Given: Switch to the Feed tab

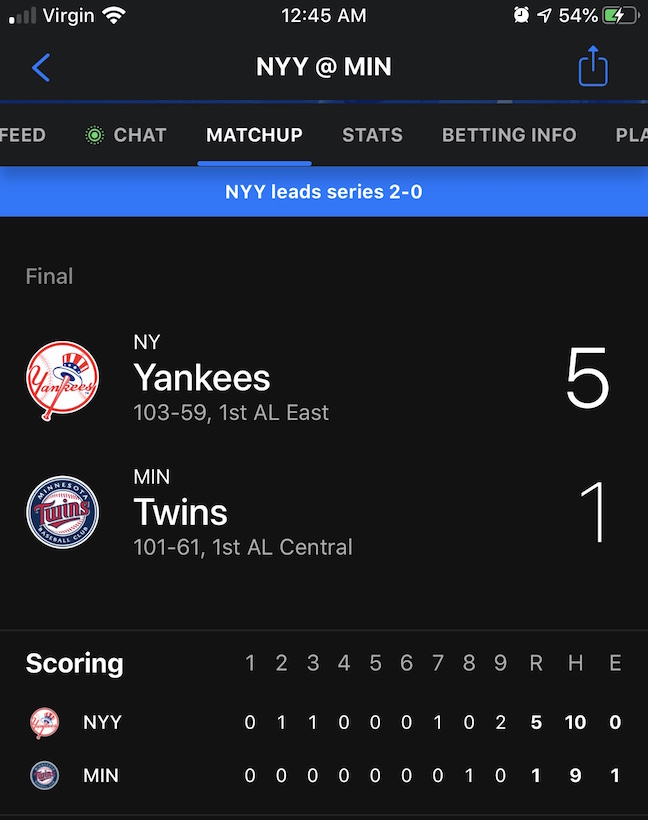Looking at the screenshot, I should click(x=23, y=135).
